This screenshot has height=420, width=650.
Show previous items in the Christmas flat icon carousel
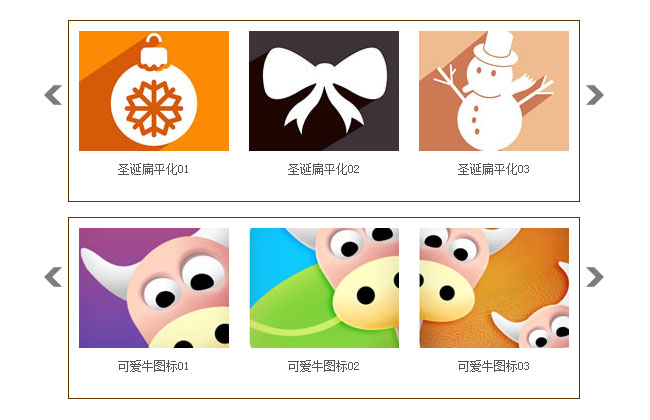pos(53,95)
